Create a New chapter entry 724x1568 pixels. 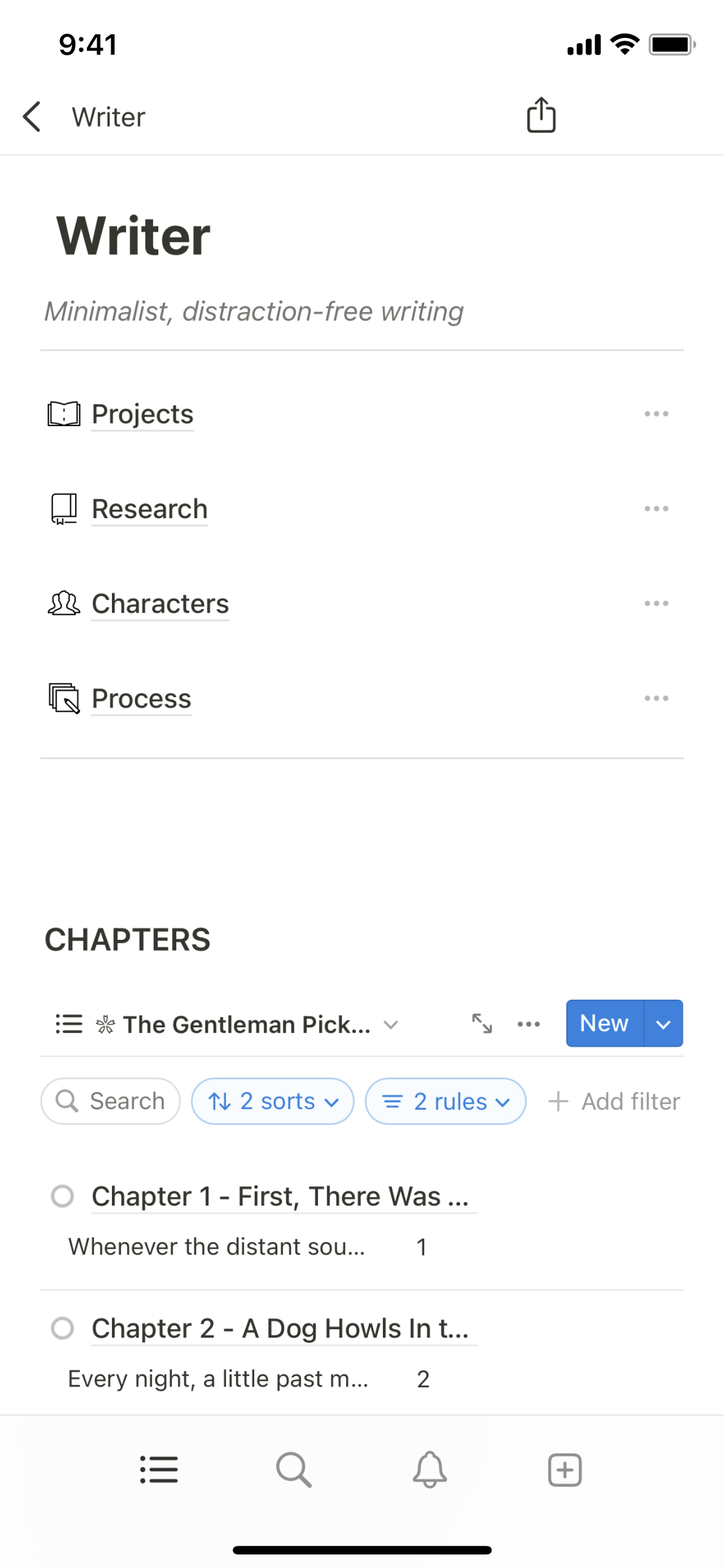point(604,1023)
